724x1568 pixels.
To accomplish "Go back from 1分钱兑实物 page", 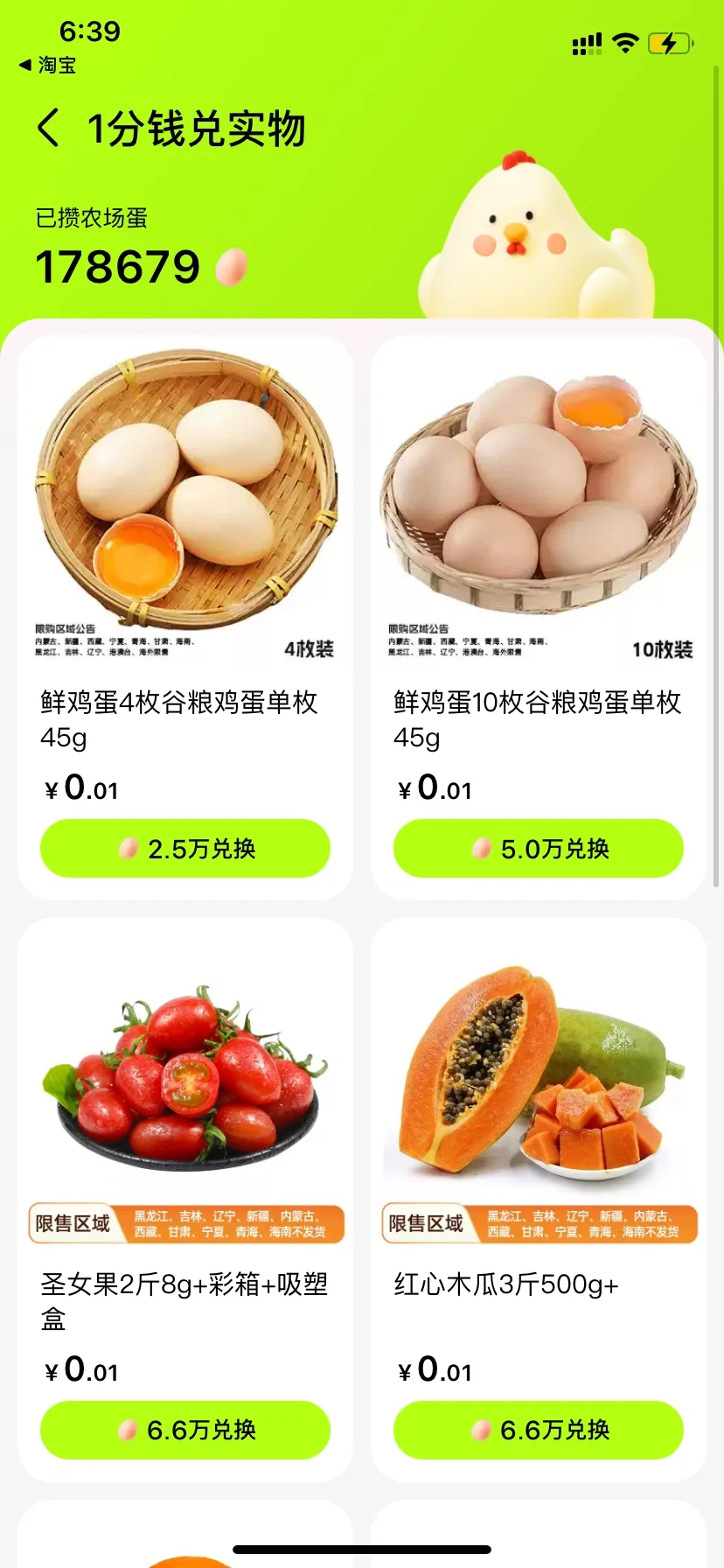I will tap(49, 128).
